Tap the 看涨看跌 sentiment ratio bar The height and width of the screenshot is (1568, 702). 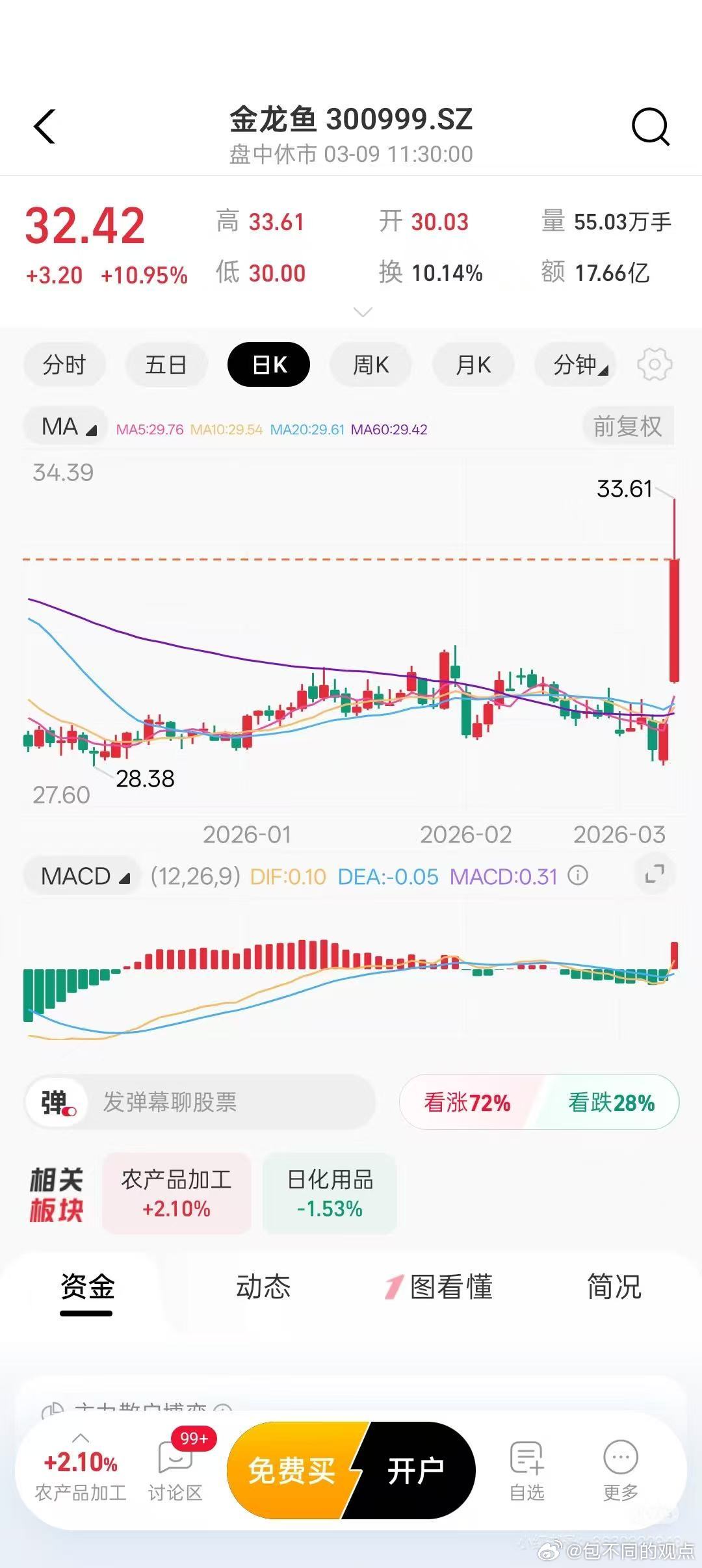point(538,1102)
